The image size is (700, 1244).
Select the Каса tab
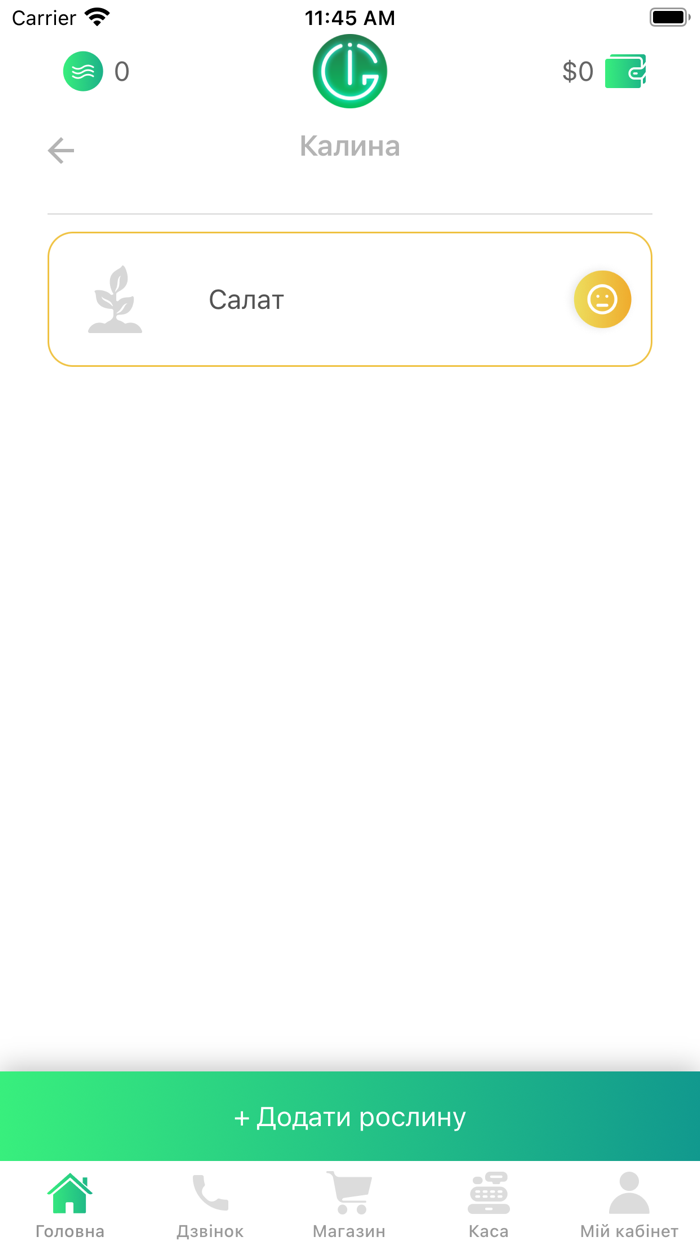489,1206
